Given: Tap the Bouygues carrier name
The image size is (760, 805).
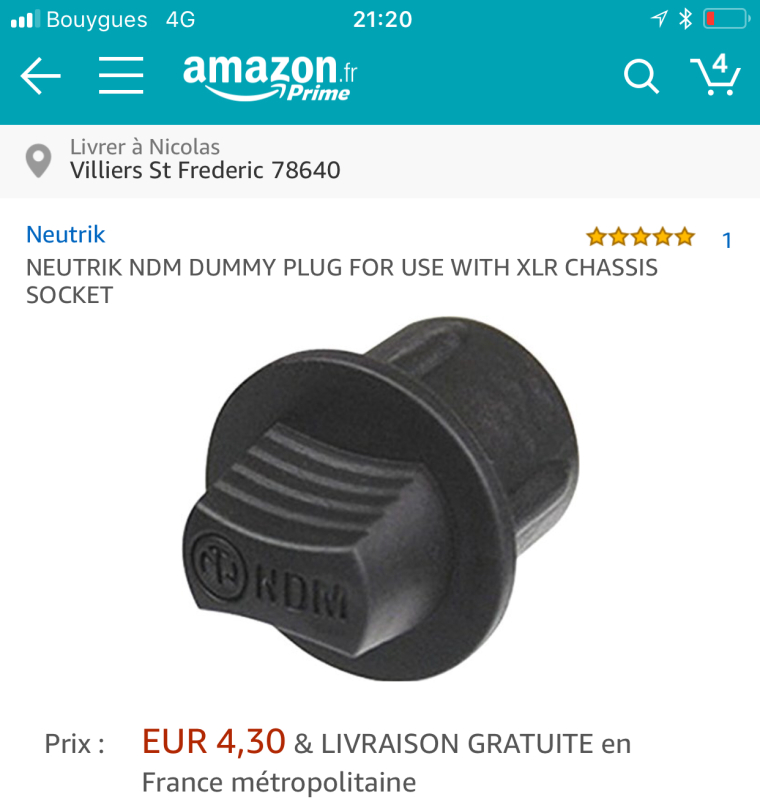Looking at the screenshot, I should coord(90,17).
